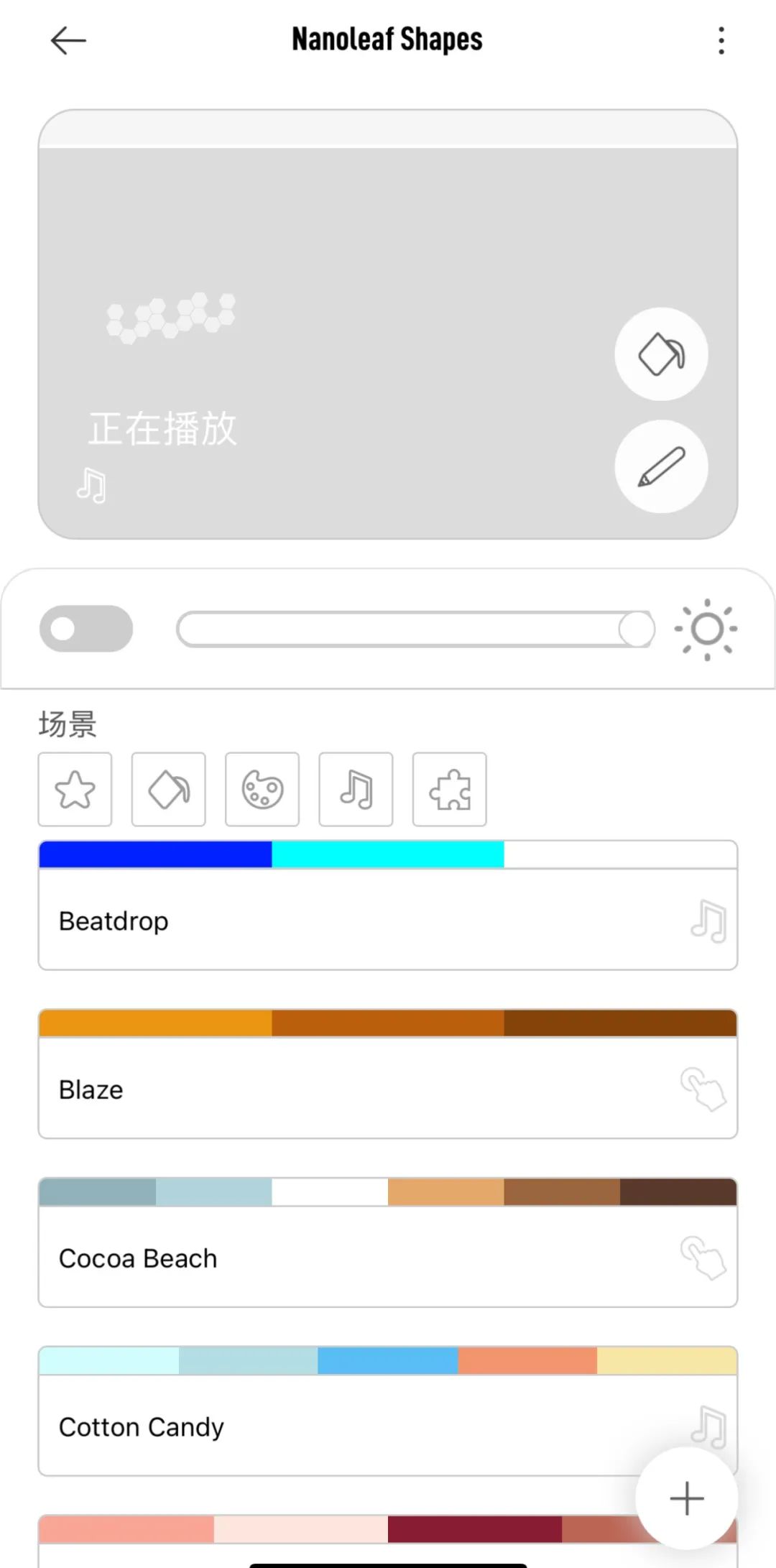Select the paint bucket scene filter icon
This screenshot has width=776, height=1568.
click(x=168, y=788)
